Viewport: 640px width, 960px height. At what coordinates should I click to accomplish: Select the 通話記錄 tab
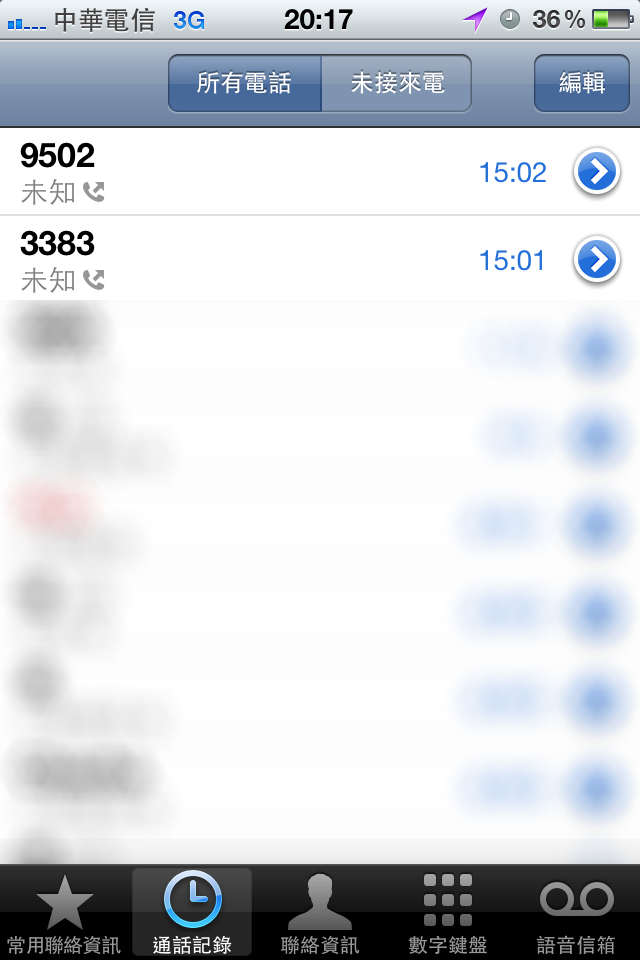[192, 913]
